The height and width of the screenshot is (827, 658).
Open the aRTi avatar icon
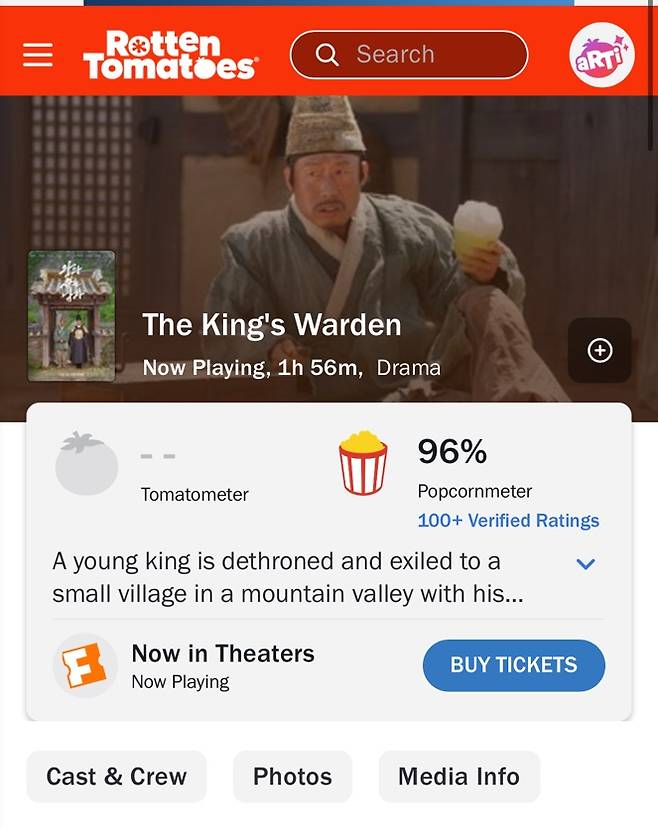pyautogui.click(x=601, y=55)
